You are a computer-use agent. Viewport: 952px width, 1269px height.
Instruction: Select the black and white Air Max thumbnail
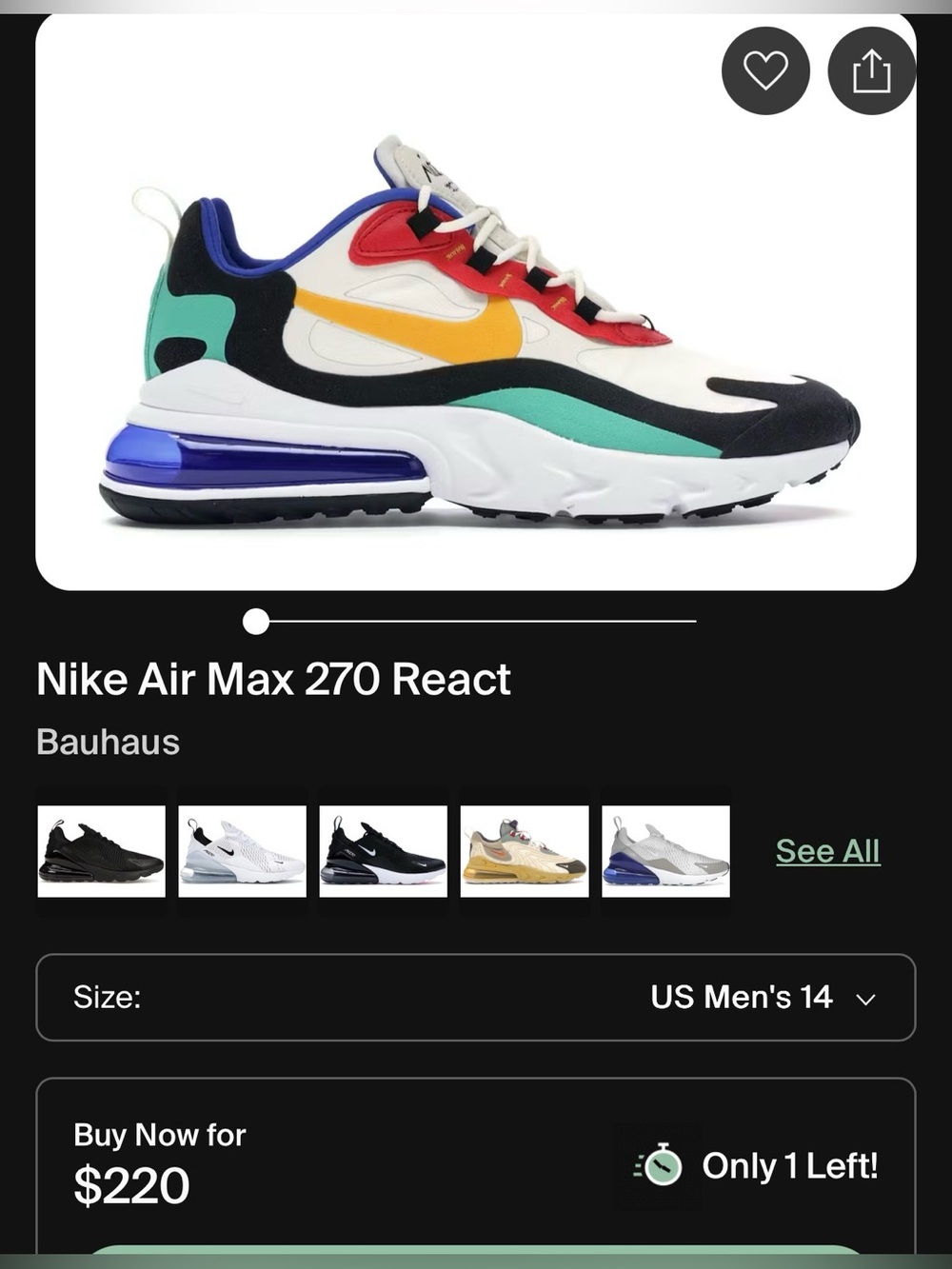(x=384, y=850)
